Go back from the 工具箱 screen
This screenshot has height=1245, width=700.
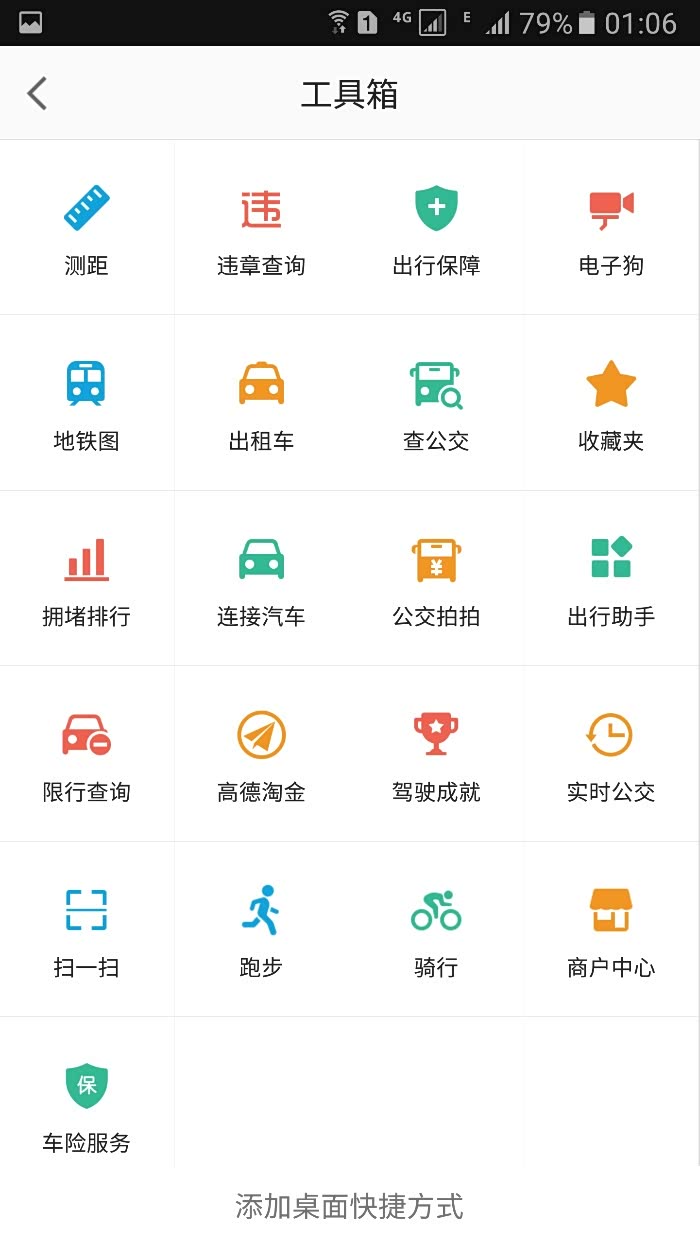[x=37, y=94]
